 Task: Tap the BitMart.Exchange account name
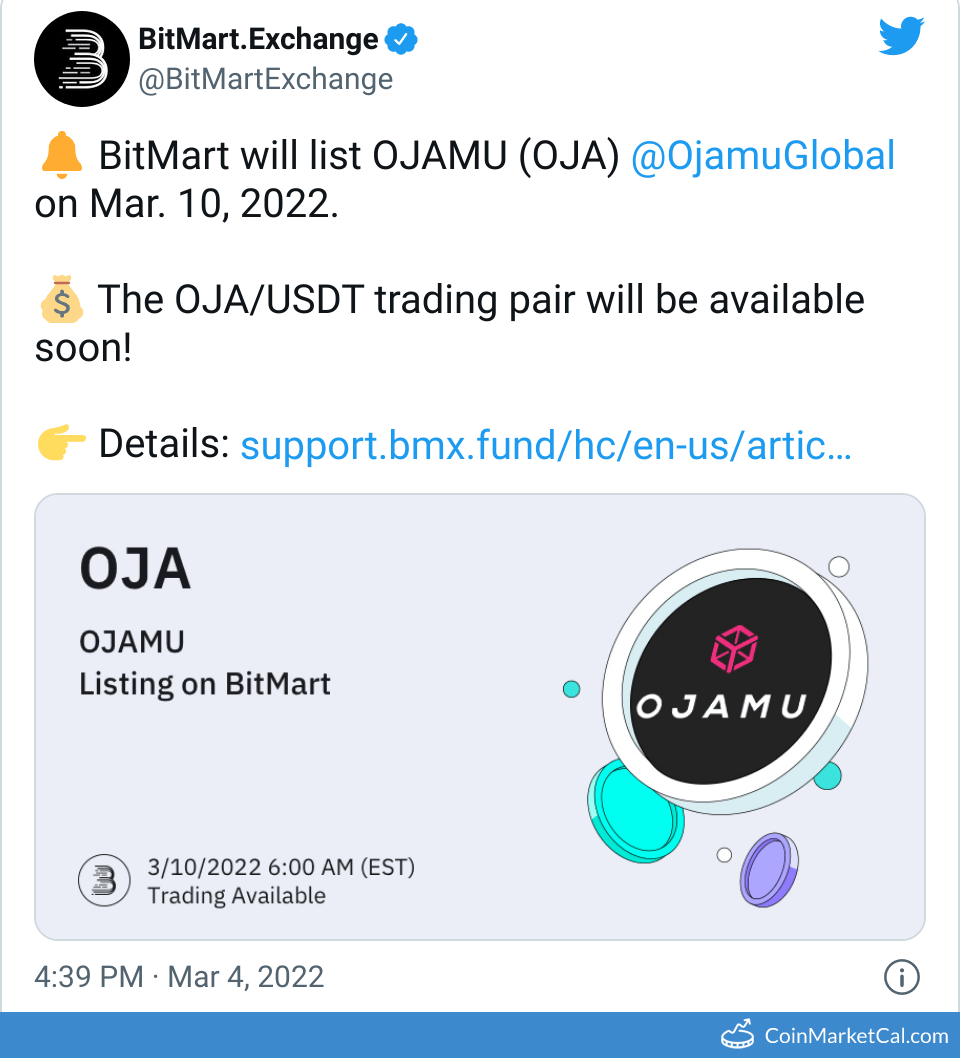point(258,39)
